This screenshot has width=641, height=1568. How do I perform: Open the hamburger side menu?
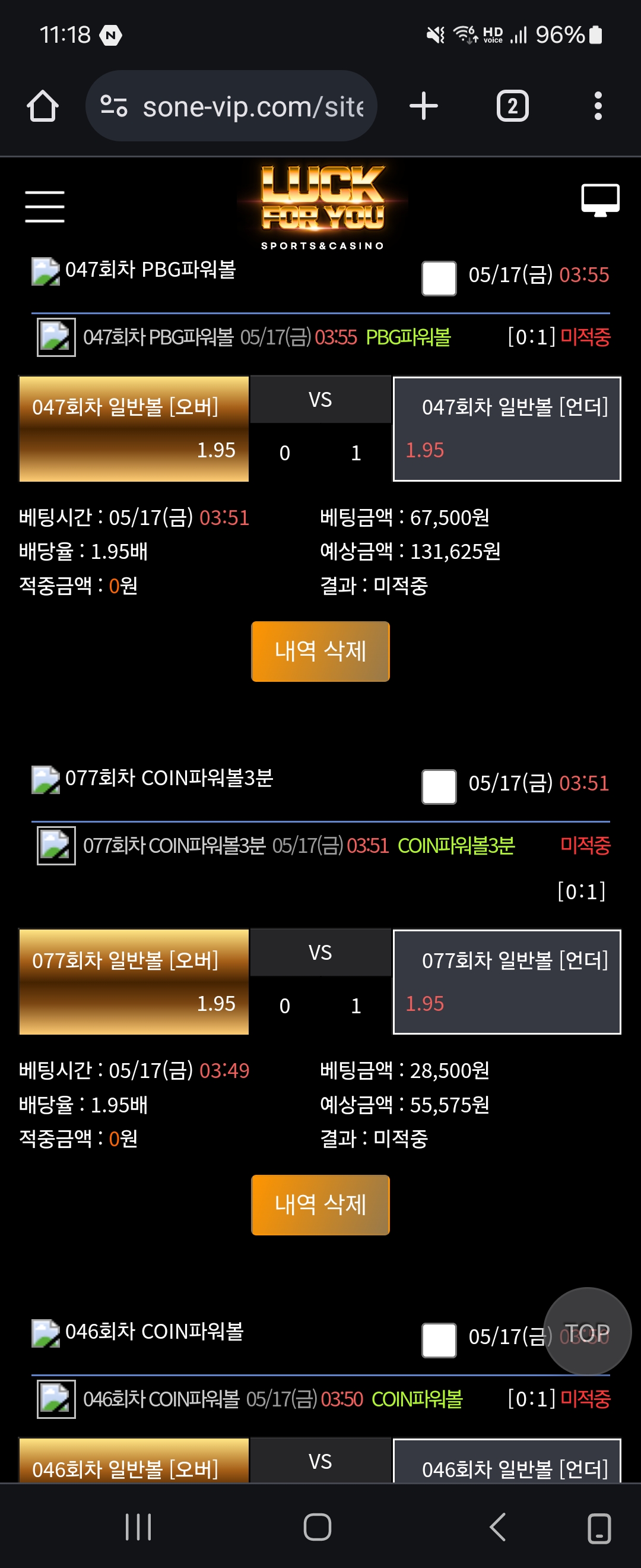click(45, 206)
